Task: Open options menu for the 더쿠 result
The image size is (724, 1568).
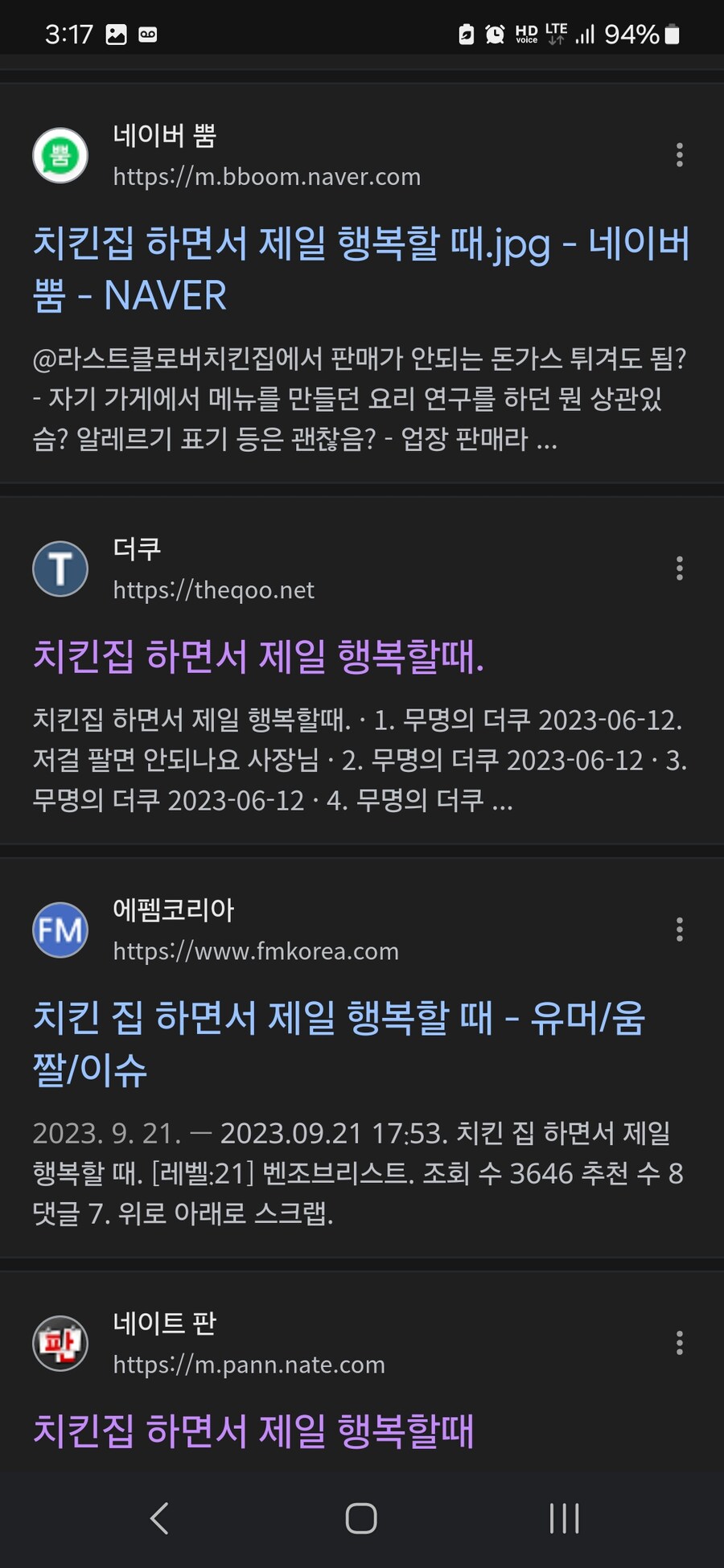Action: [680, 569]
